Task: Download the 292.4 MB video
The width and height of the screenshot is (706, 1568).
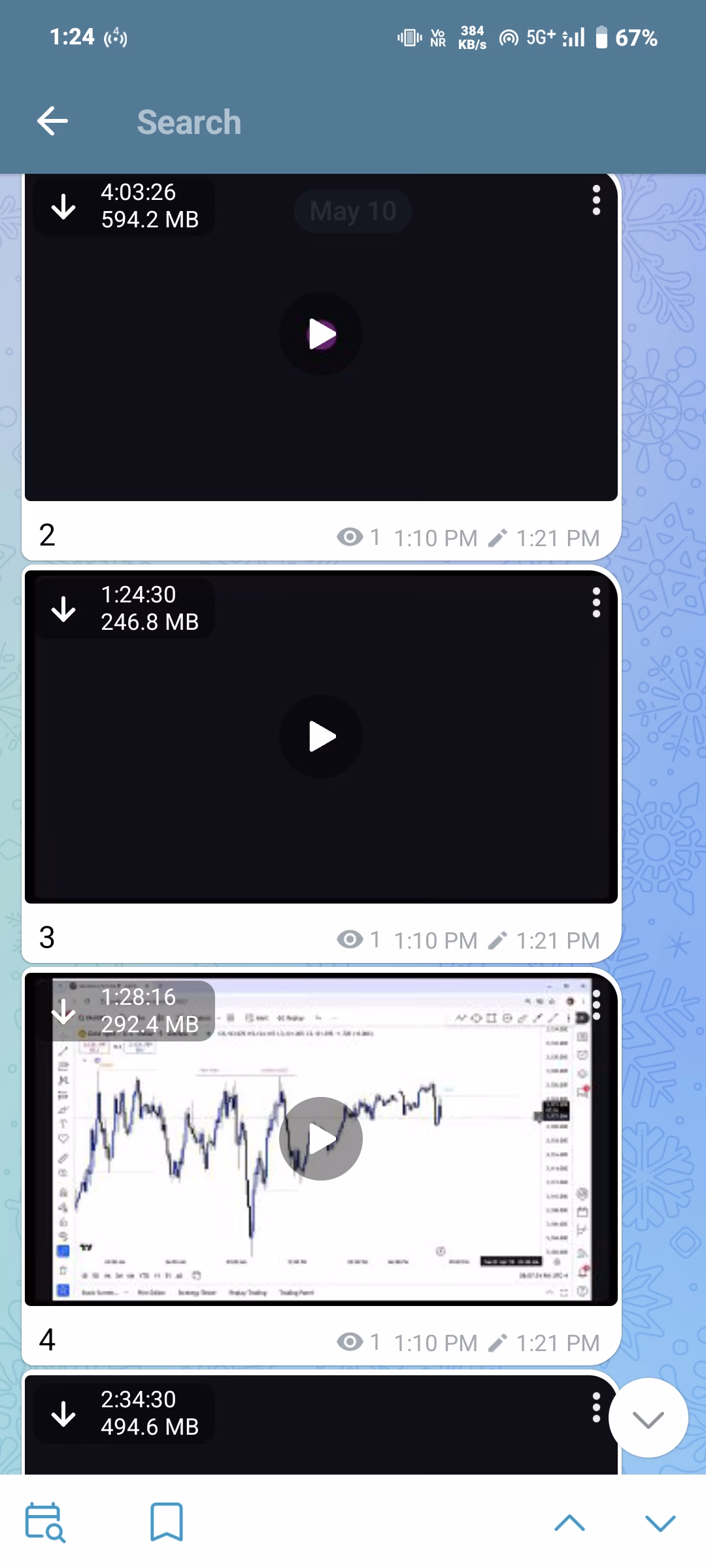Action: [x=63, y=1011]
